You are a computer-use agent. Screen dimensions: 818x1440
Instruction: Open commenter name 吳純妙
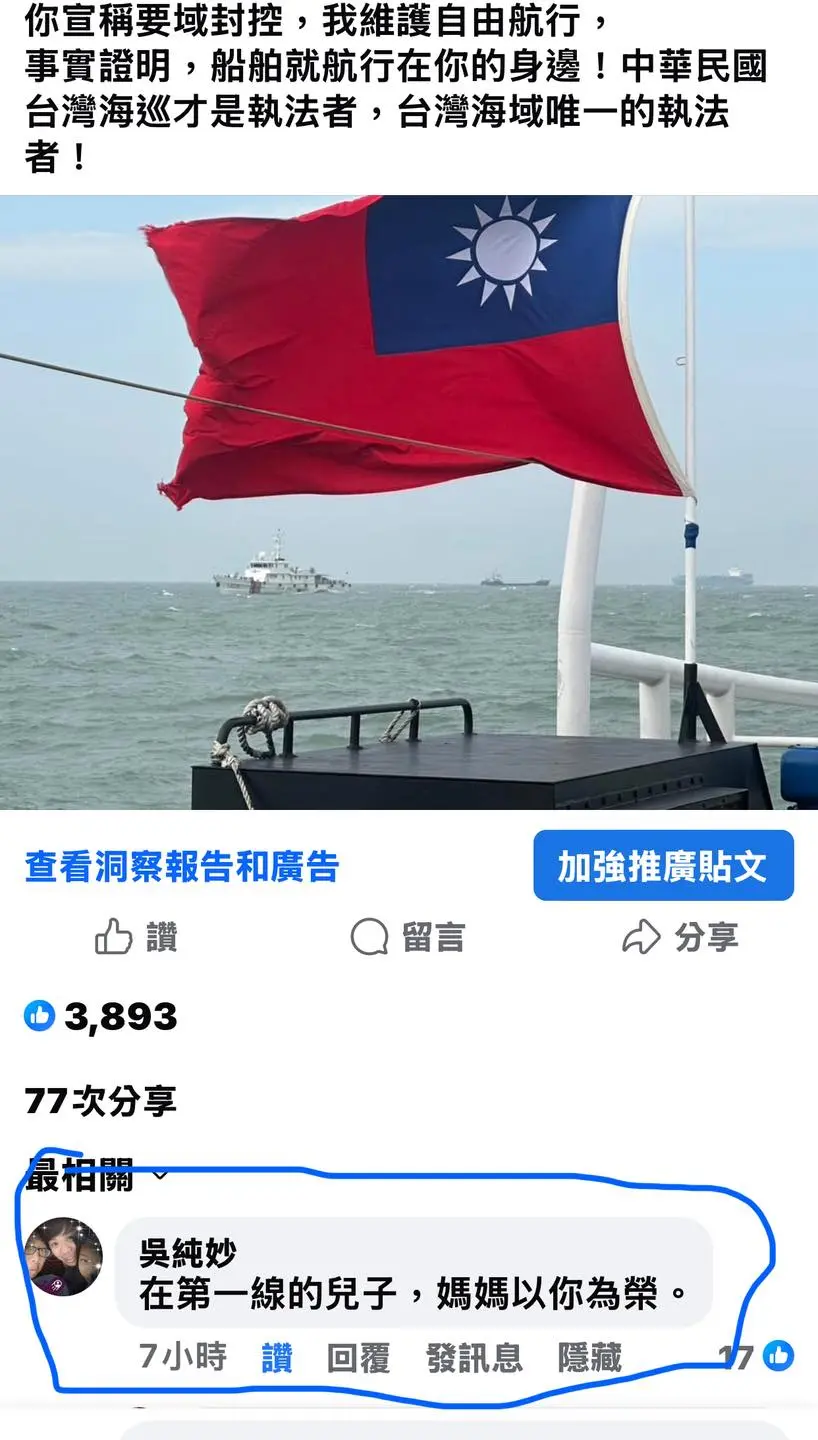[x=188, y=1252]
